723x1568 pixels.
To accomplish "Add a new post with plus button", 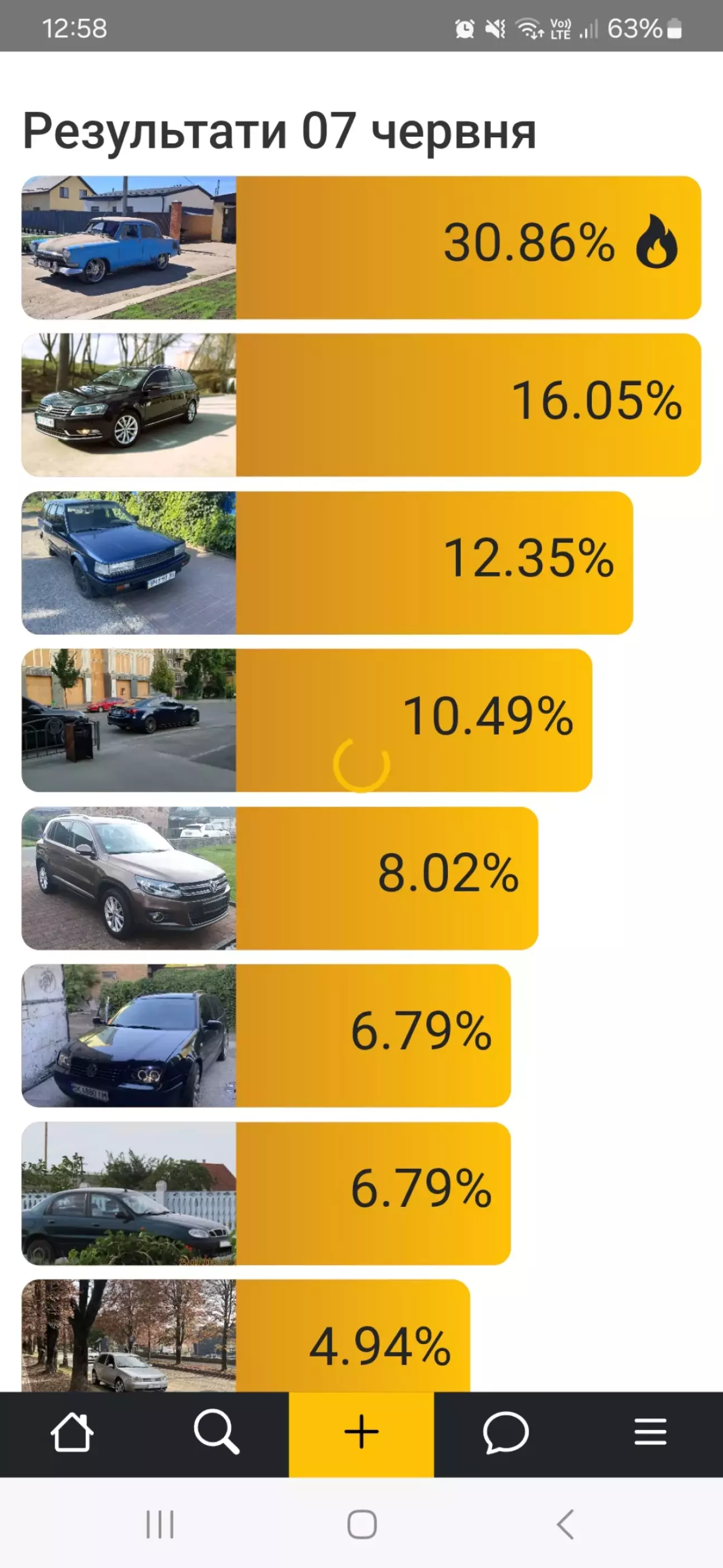I will (x=361, y=1433).
